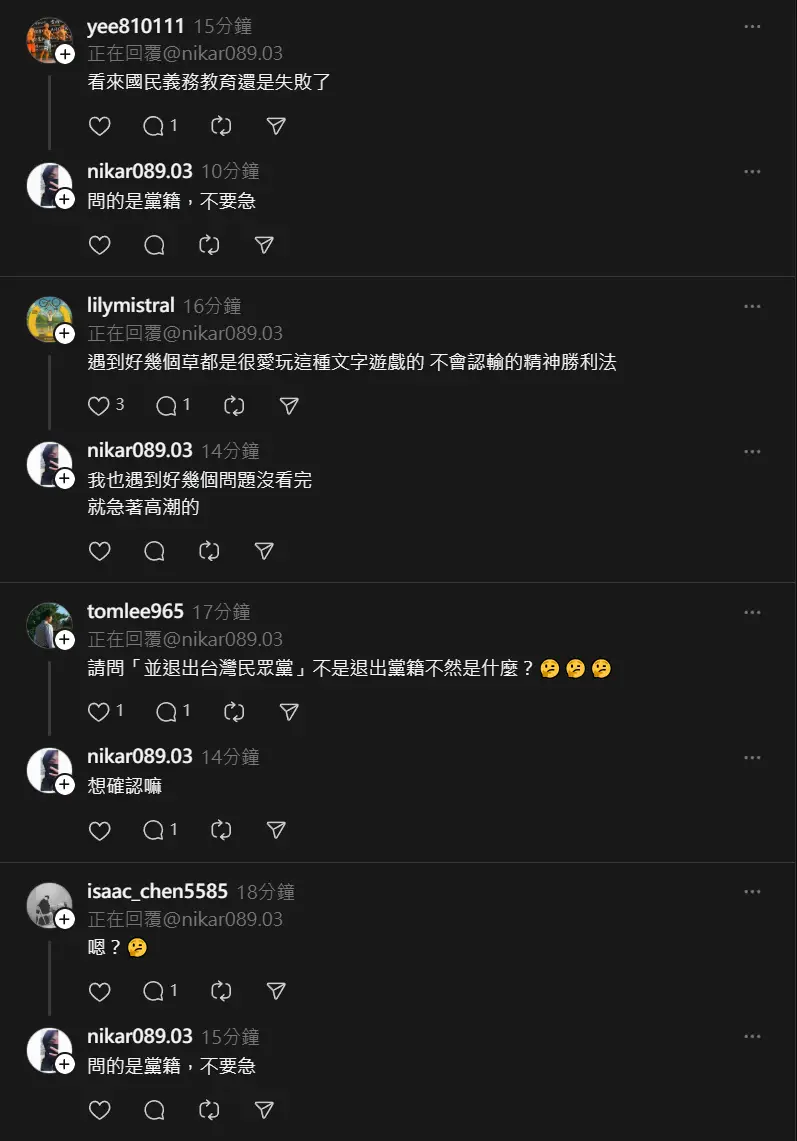The image size is (797, 1141).
Task: Like lilymistral's reply
Action: 100,406
